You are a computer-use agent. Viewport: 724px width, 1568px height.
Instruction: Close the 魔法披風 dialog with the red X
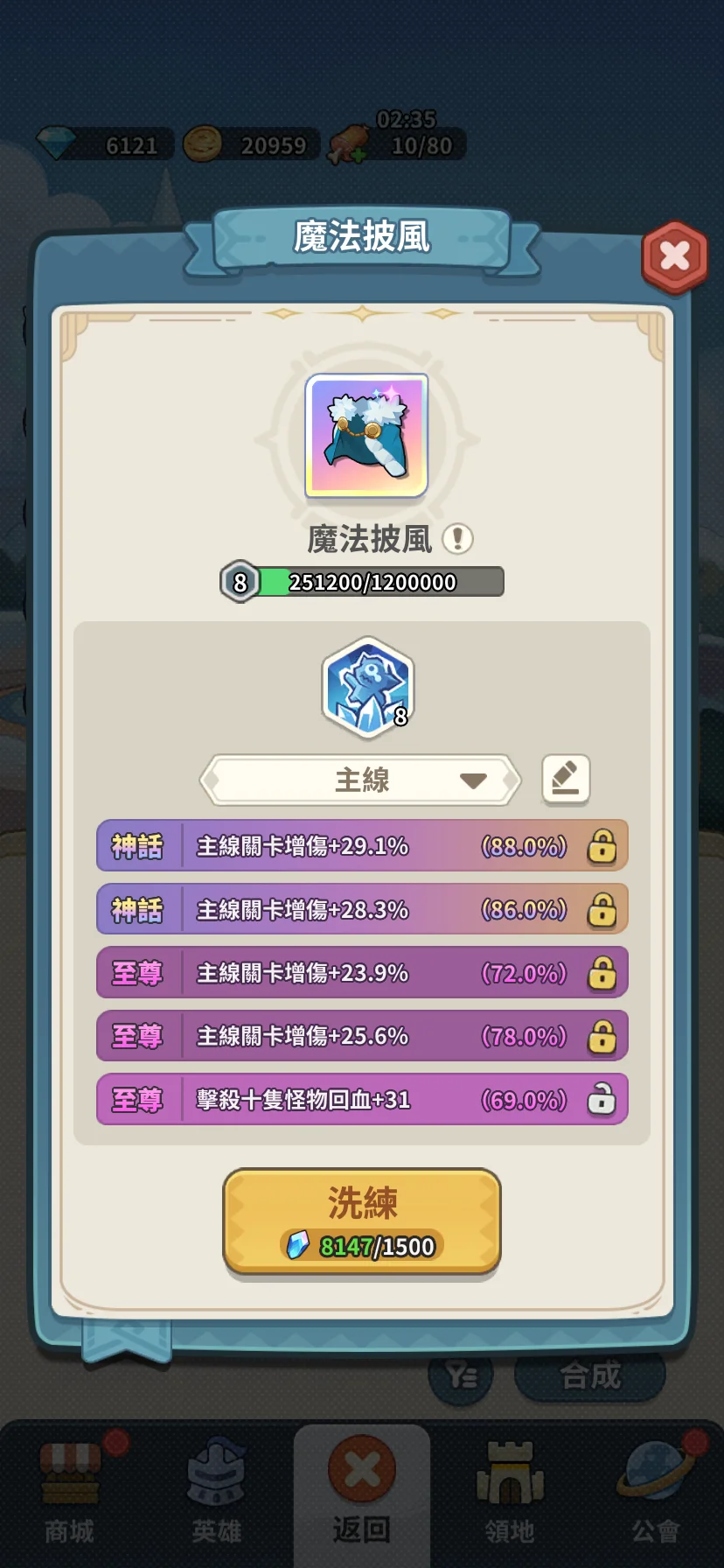click(x=674, y=256)
